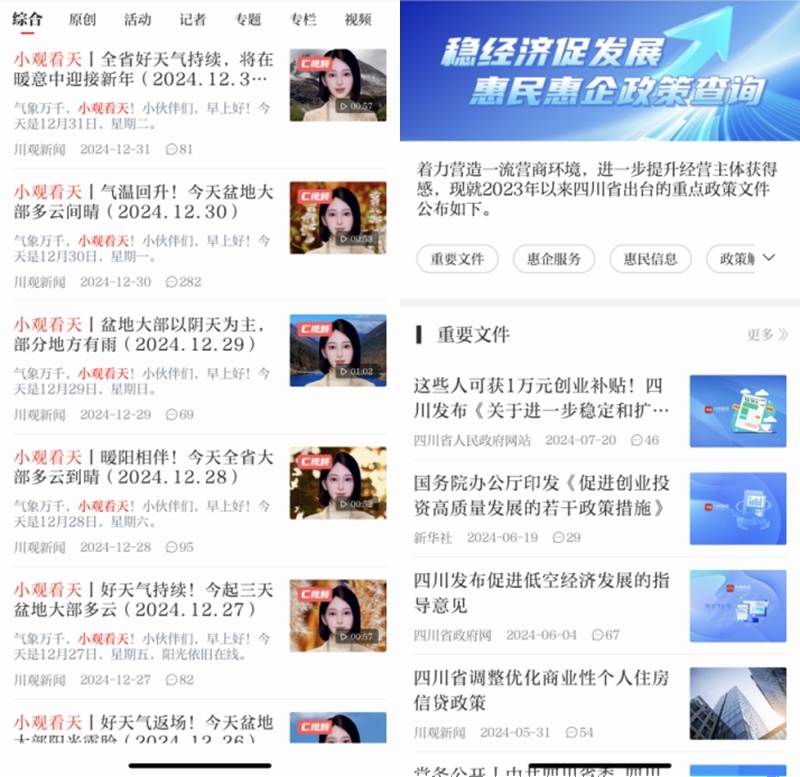This screenshot has width=800, height=777.
Task: Open the 2024.12.30 气温回升 weather article
Action: [143, 201]
